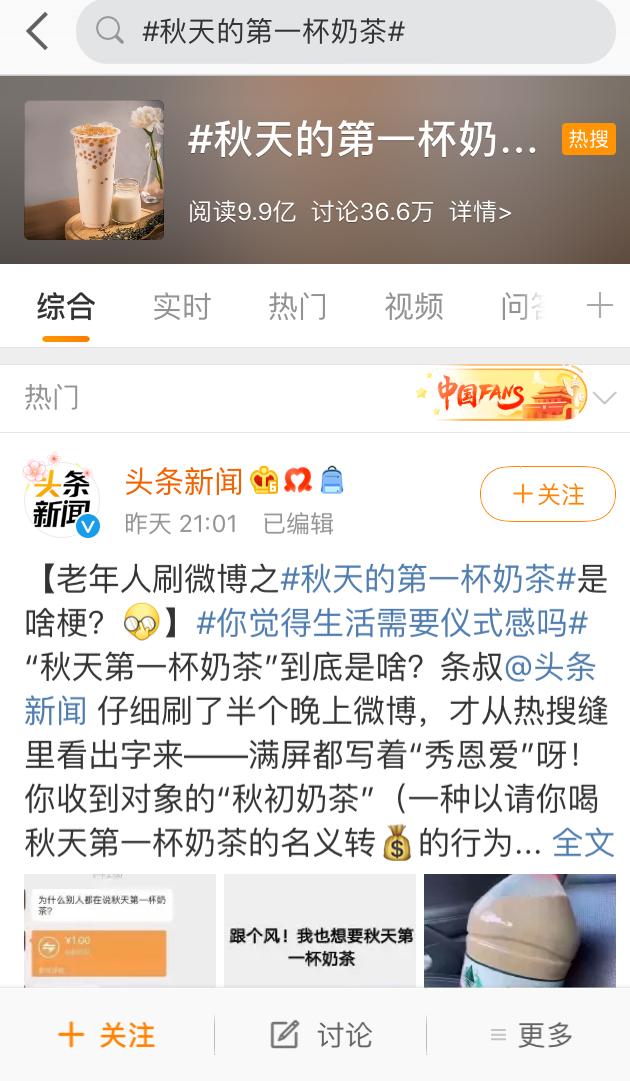Screen dimensions: 630x1081
Task: Tap the search box with #秋天的第一杯奶茶#
Action: coord(345,31)
